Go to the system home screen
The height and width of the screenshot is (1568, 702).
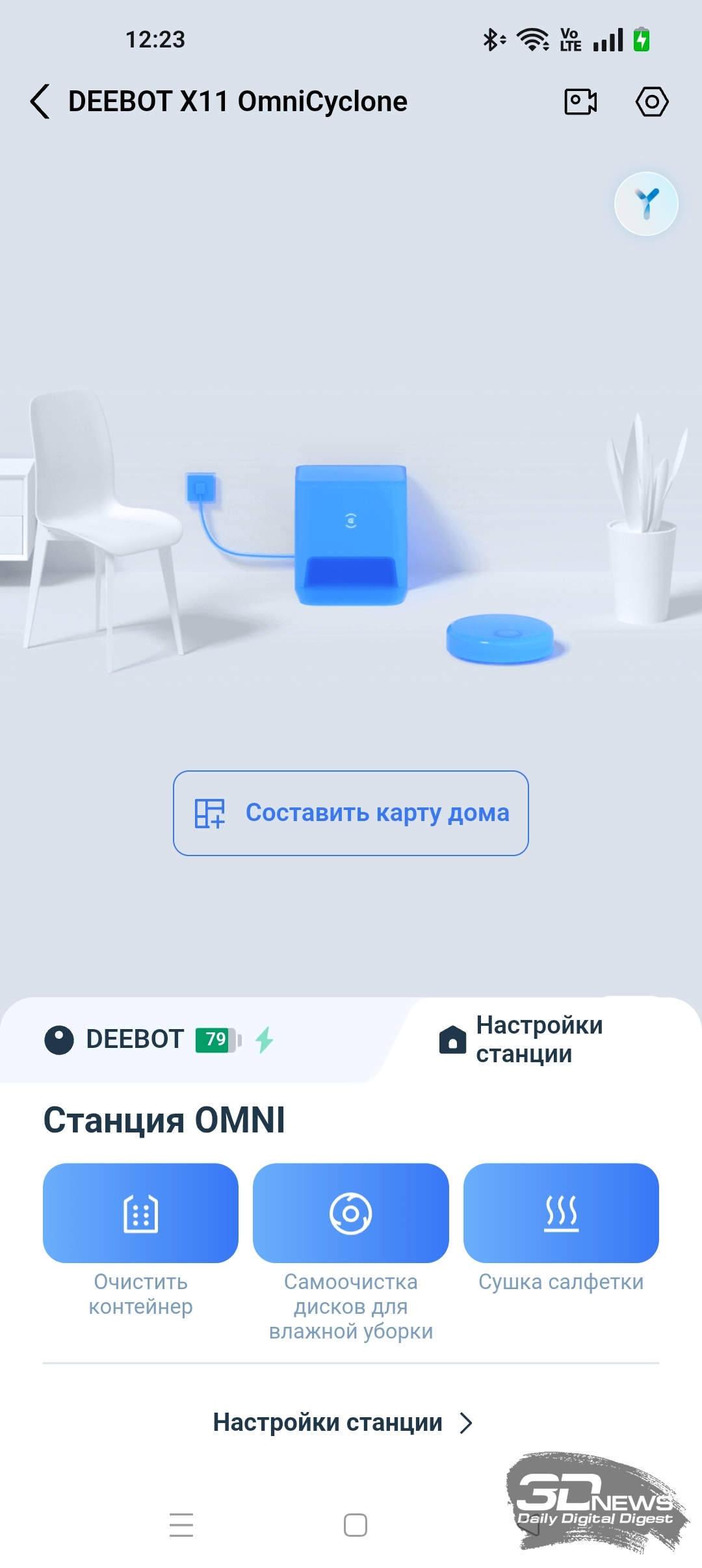click(356, 1524)
